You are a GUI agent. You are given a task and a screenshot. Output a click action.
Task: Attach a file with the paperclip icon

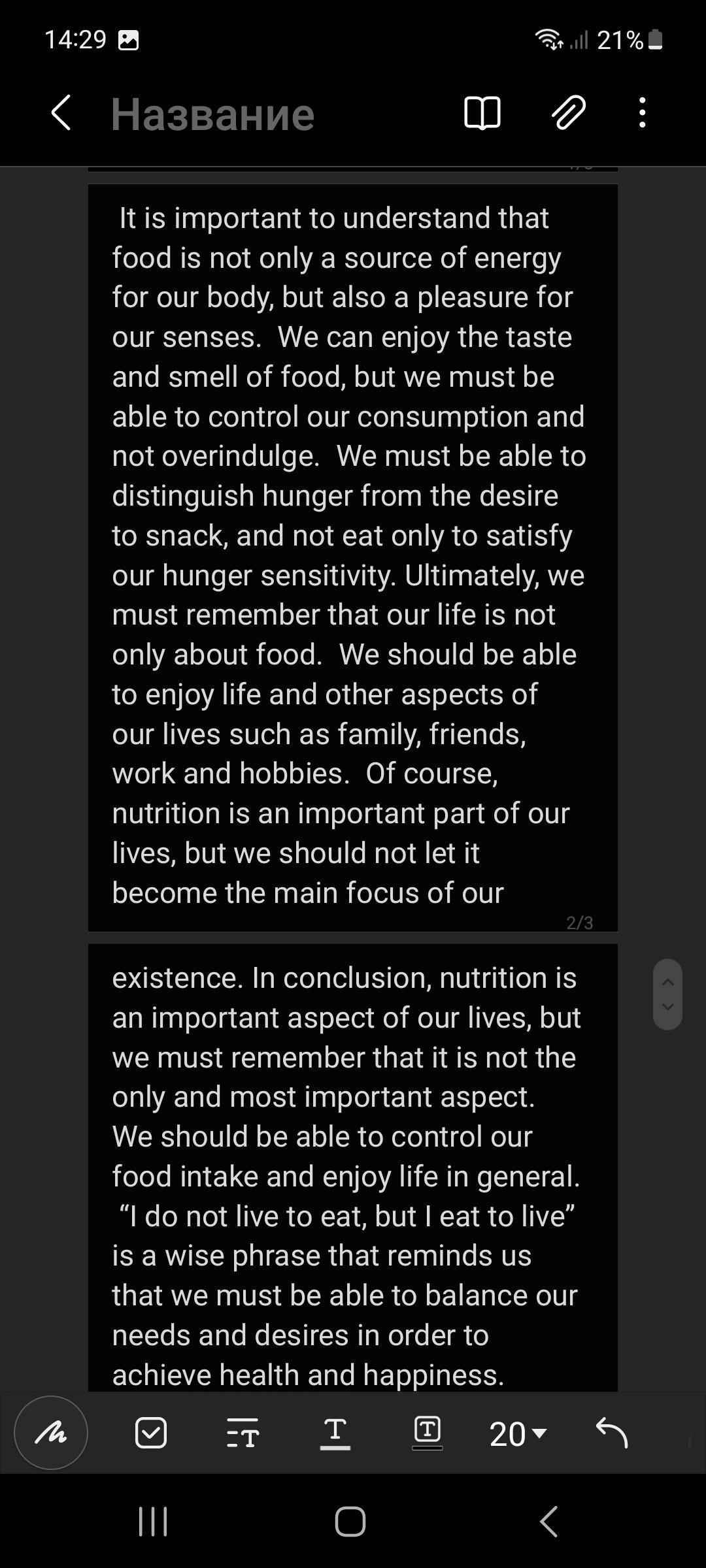569,112
